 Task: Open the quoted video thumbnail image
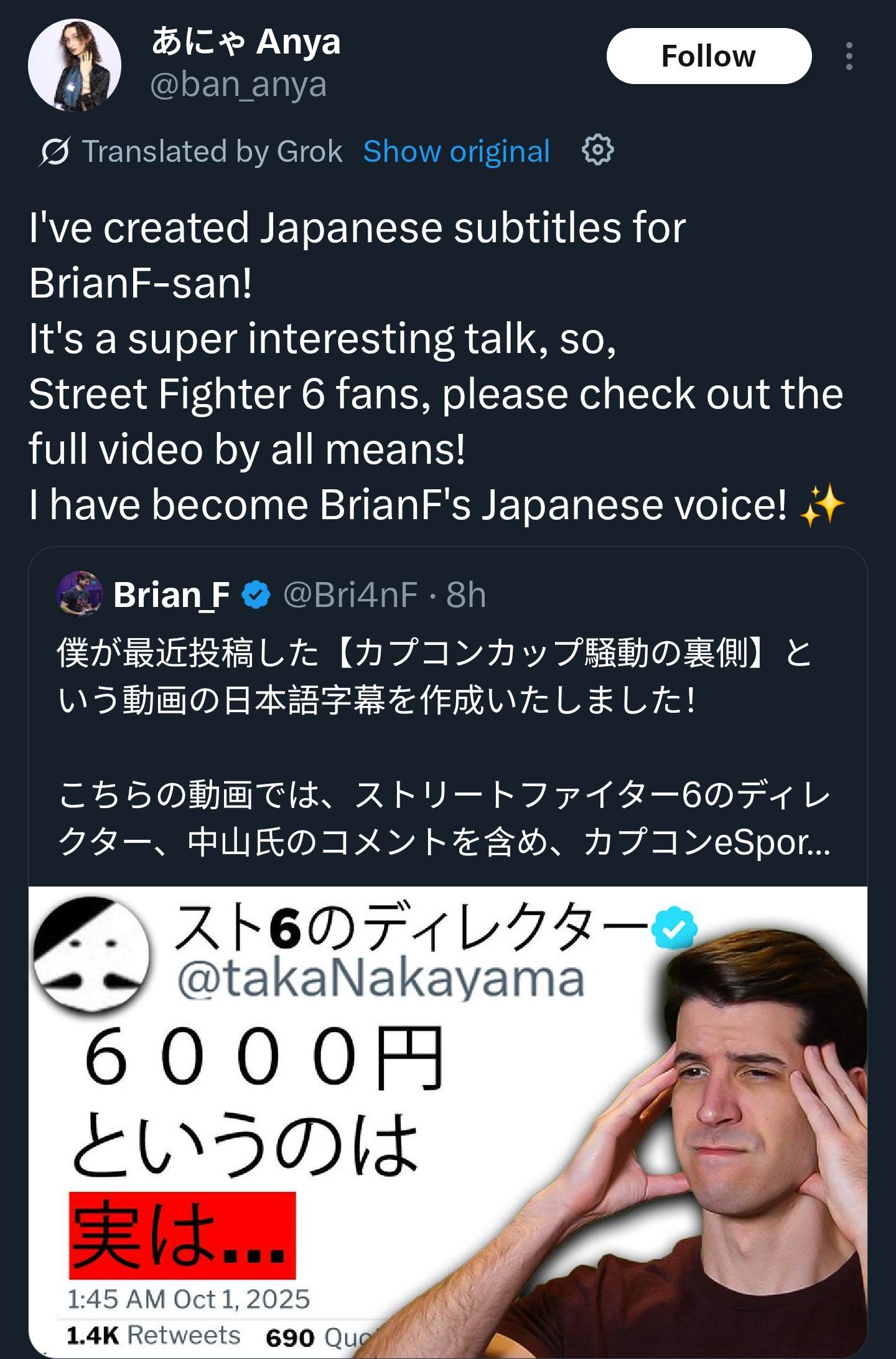click(447, 1121)
